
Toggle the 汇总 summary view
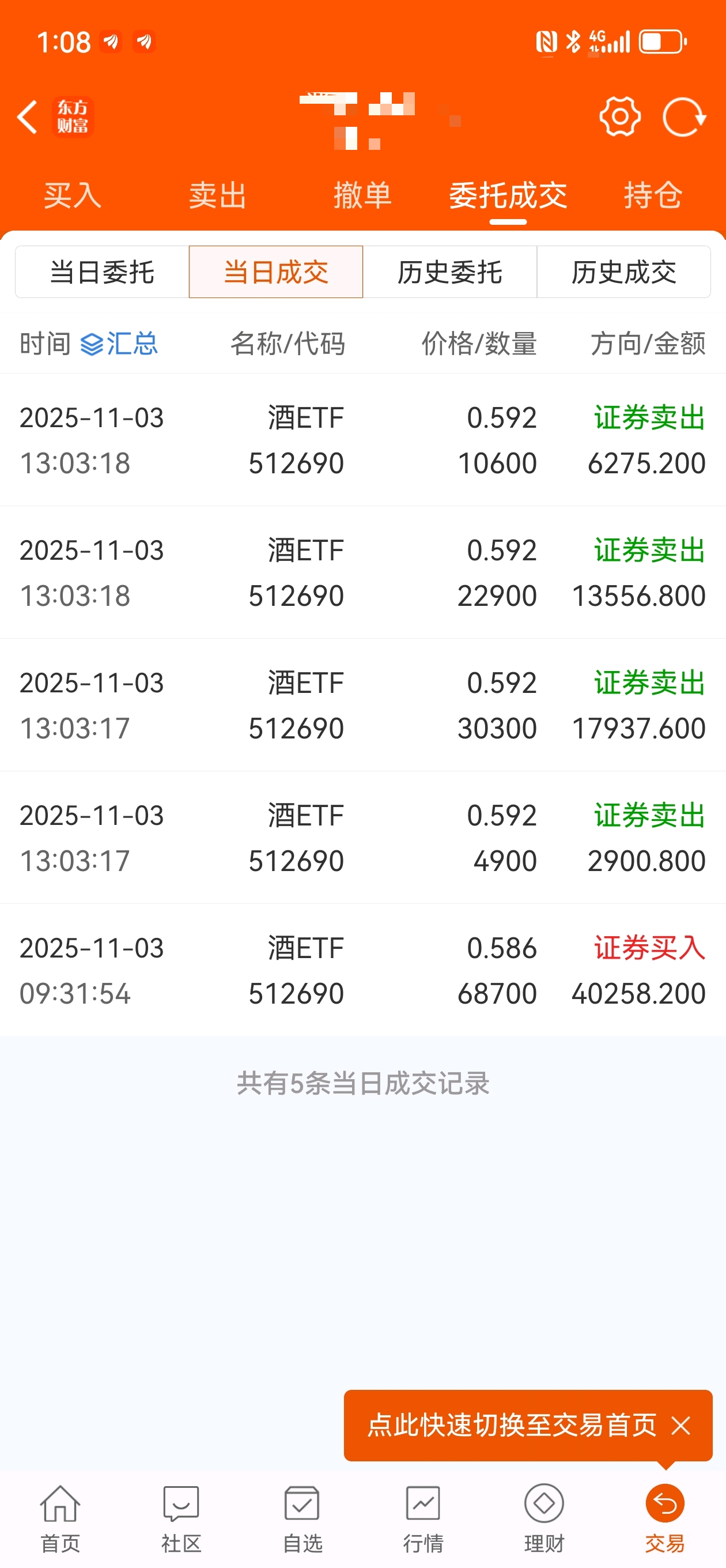click(119, 344)
